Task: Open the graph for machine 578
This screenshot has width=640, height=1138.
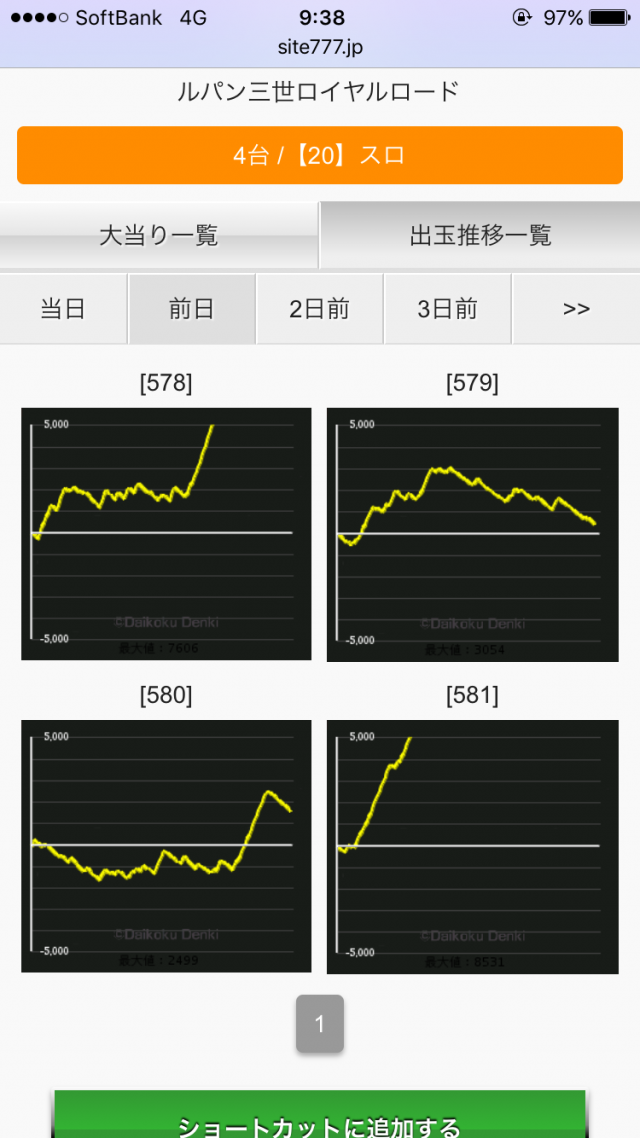Action: [166, 533]
